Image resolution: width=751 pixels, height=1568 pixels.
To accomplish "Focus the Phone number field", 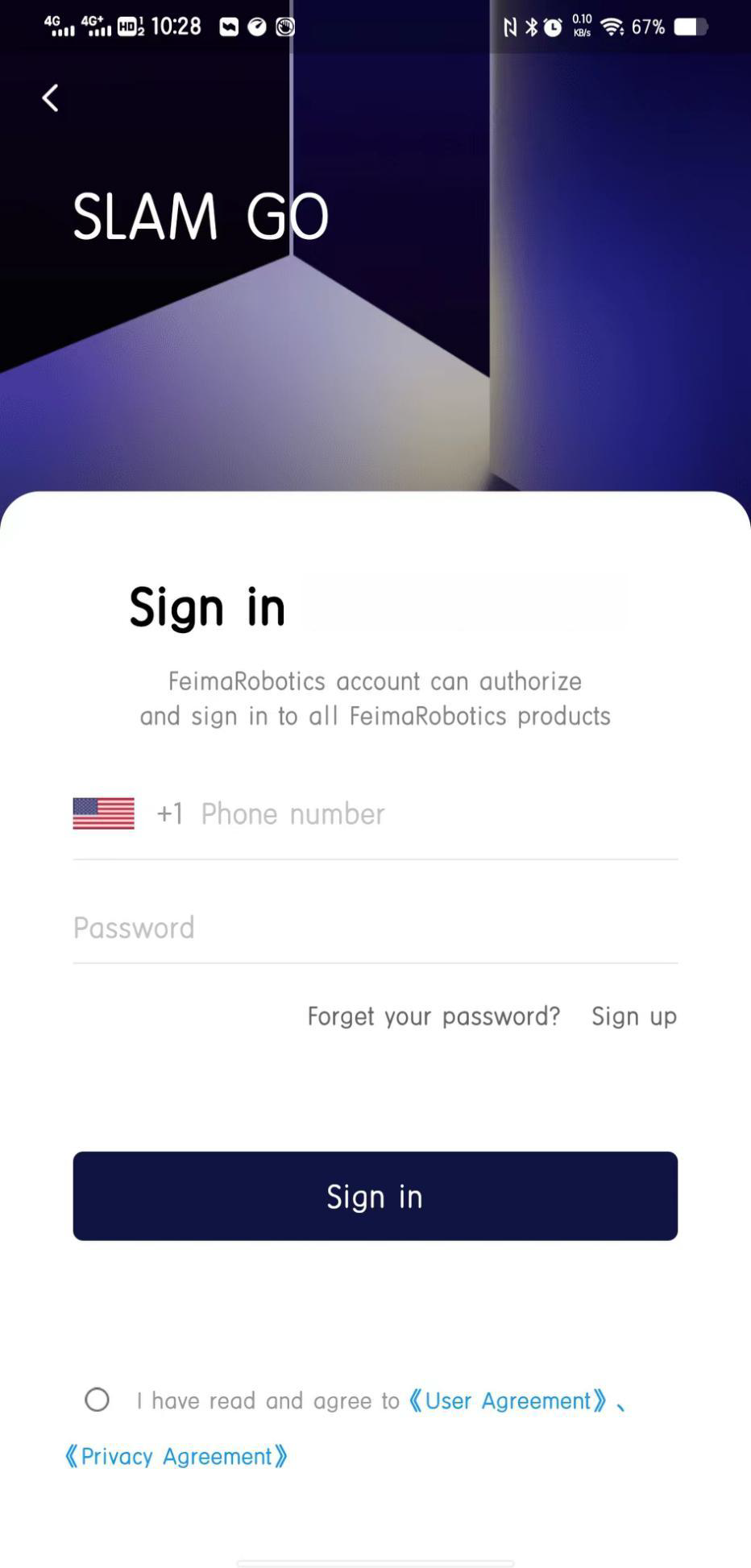I will pyautogui.click(x=435, y=814).
